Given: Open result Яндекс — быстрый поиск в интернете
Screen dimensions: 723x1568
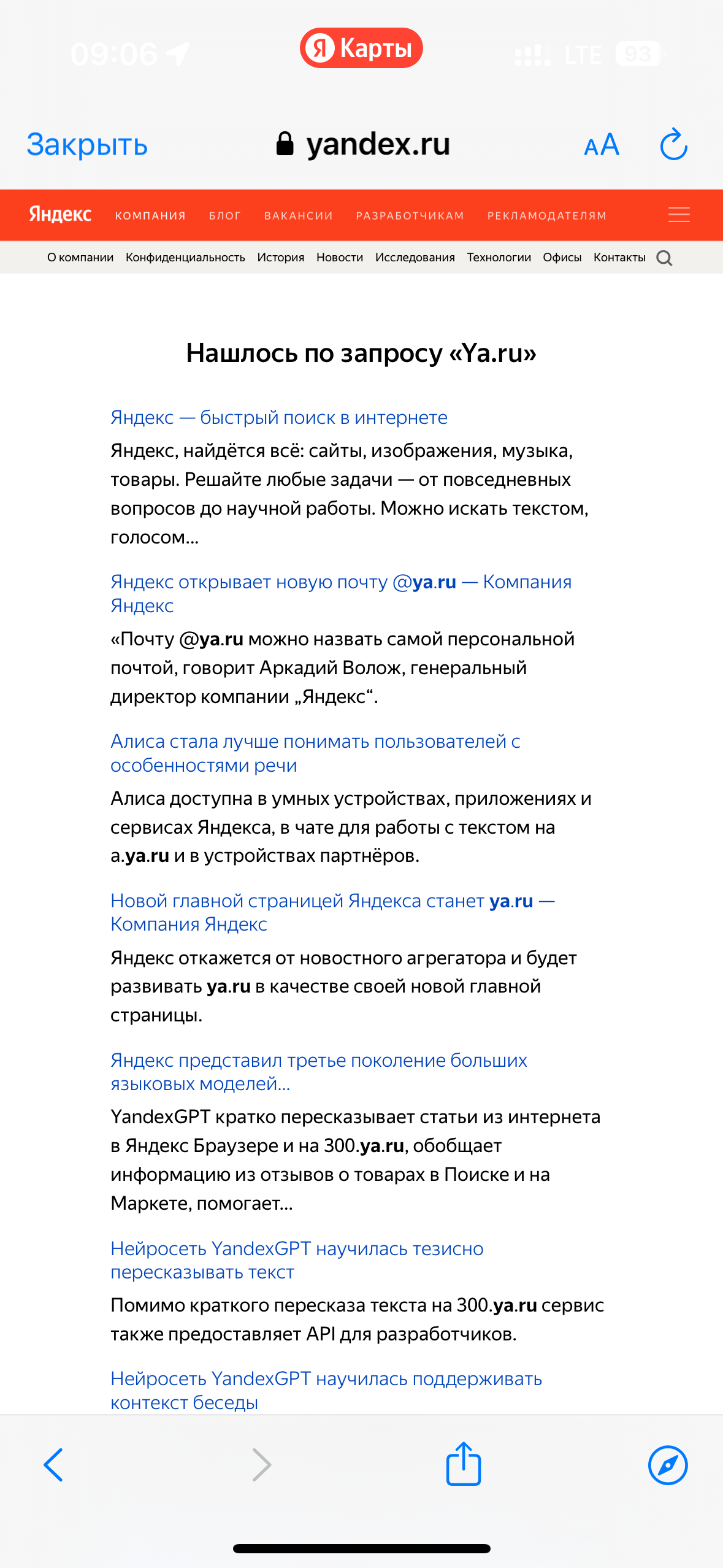Looking at the screenshot, I should [279, 418].
